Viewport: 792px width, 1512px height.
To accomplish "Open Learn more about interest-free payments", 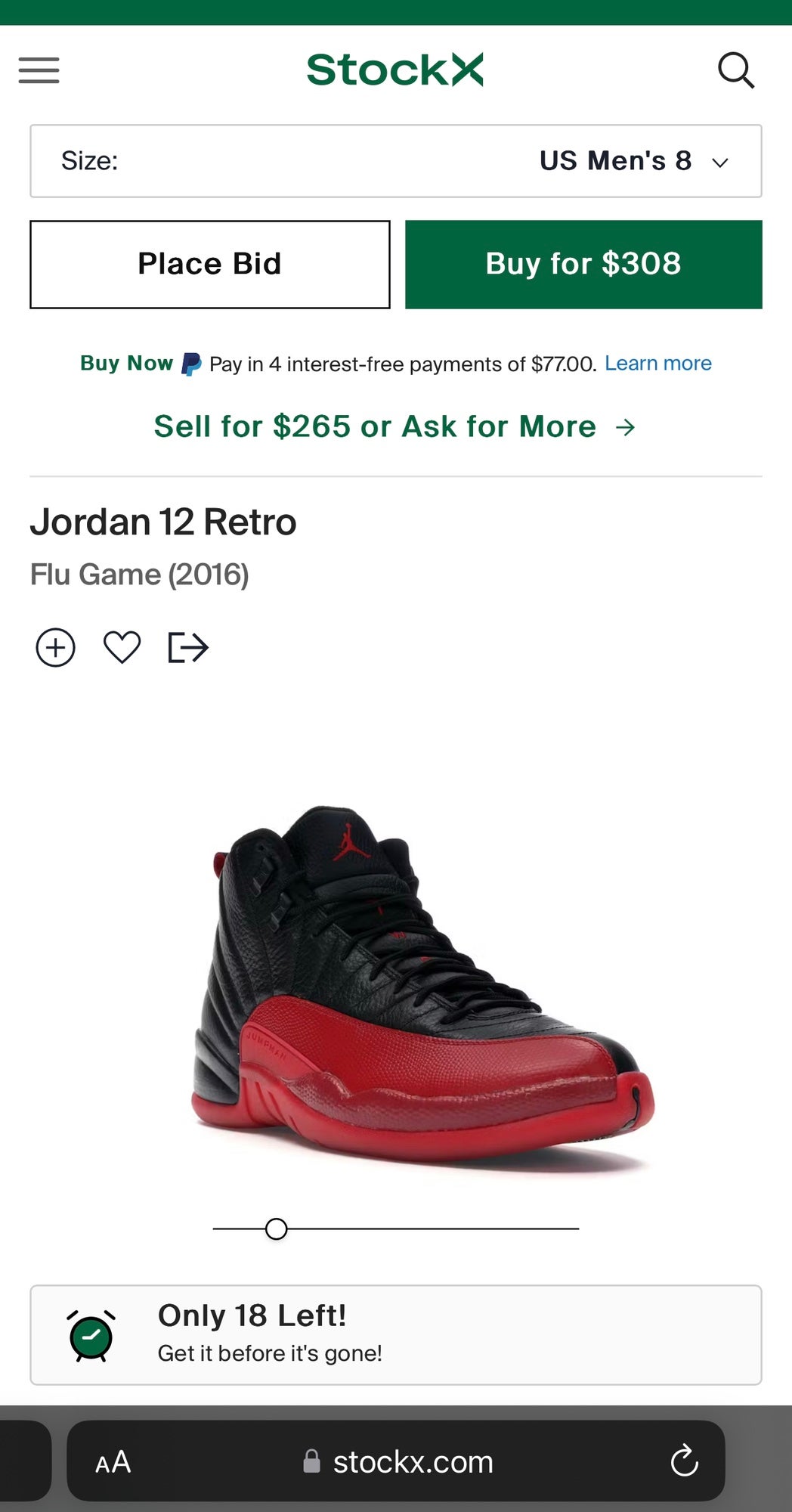I will coord(657,363).
